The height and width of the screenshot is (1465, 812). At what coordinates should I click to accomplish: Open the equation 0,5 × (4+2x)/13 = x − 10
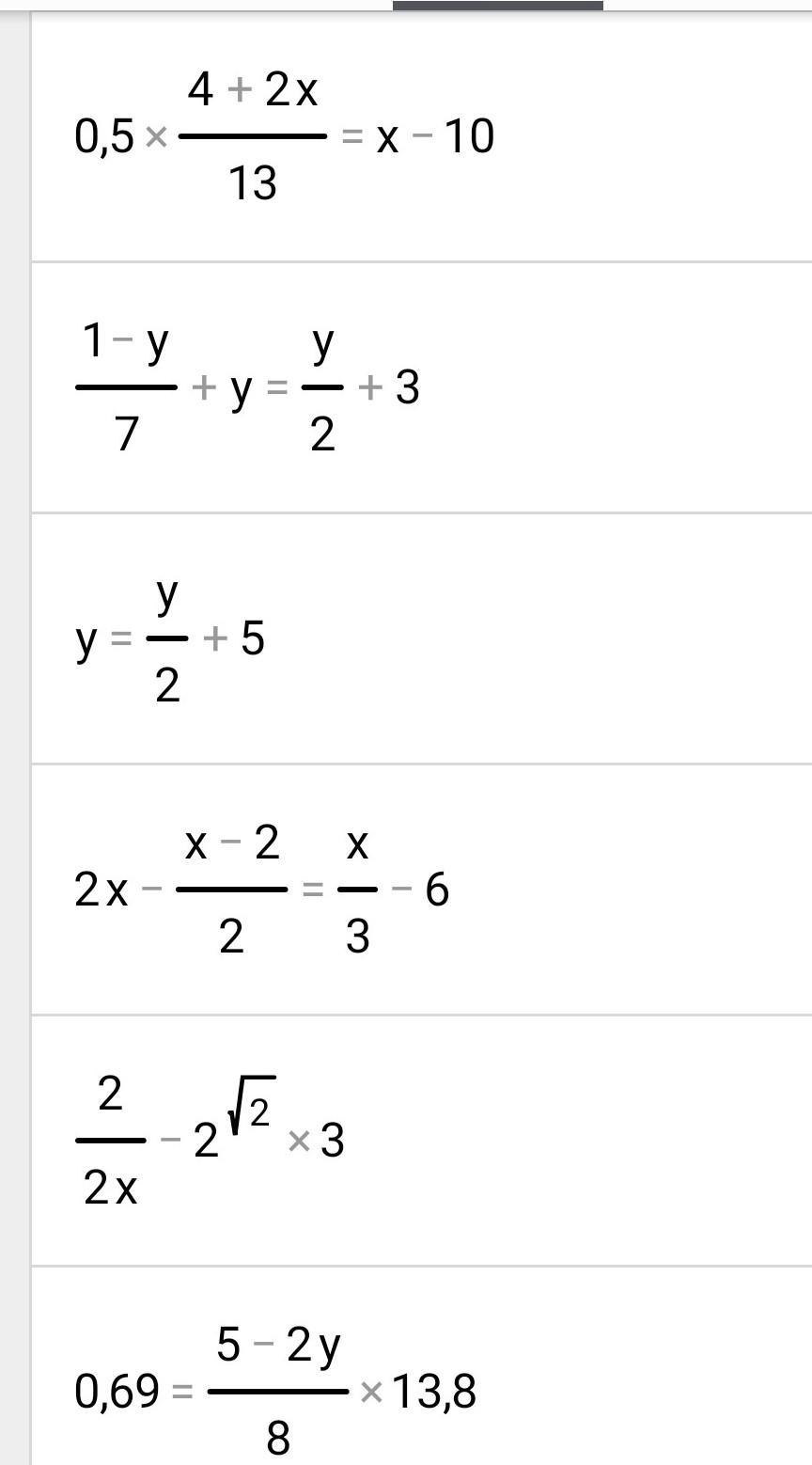pyautogui.click(x=422, y=137)
